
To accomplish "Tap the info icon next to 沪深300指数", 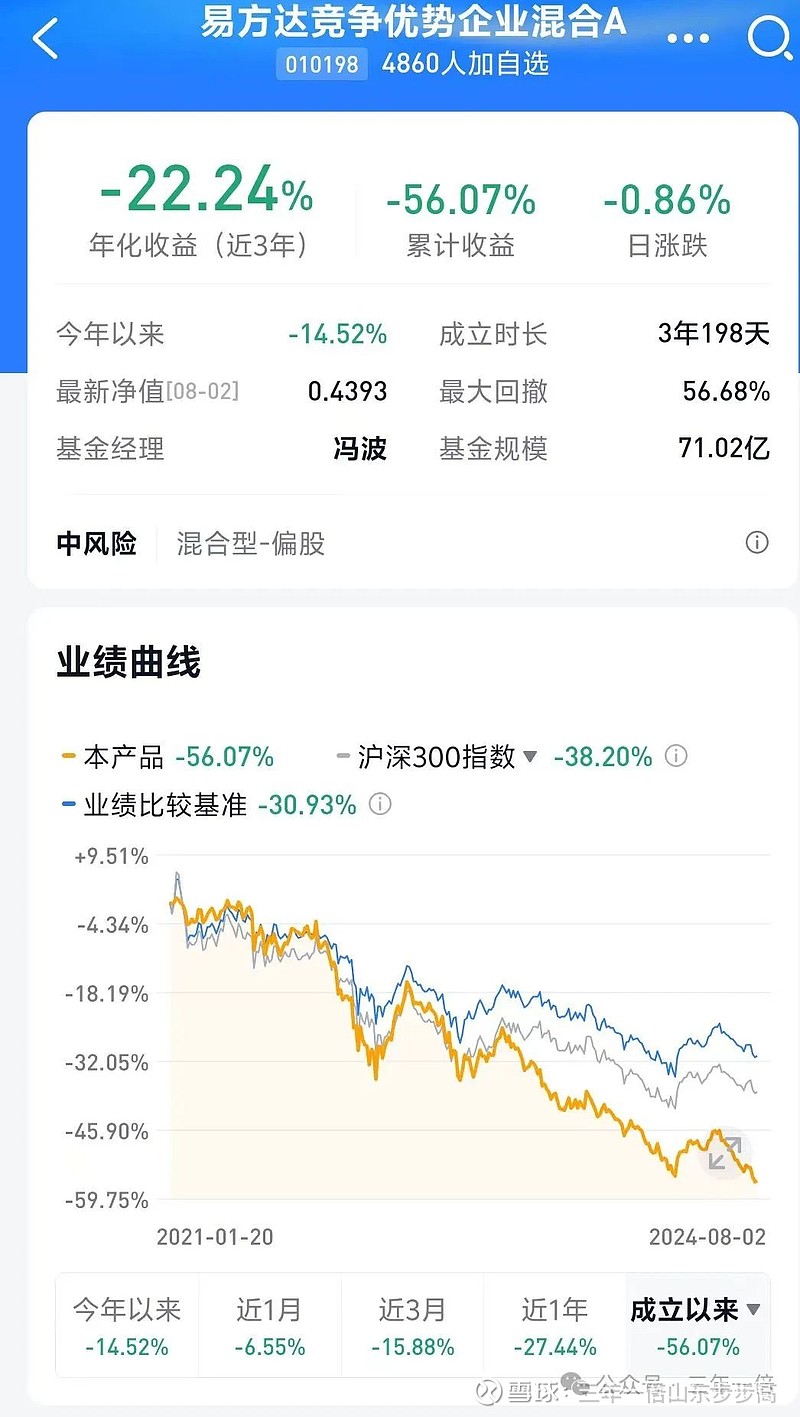I will click(676, 756).
